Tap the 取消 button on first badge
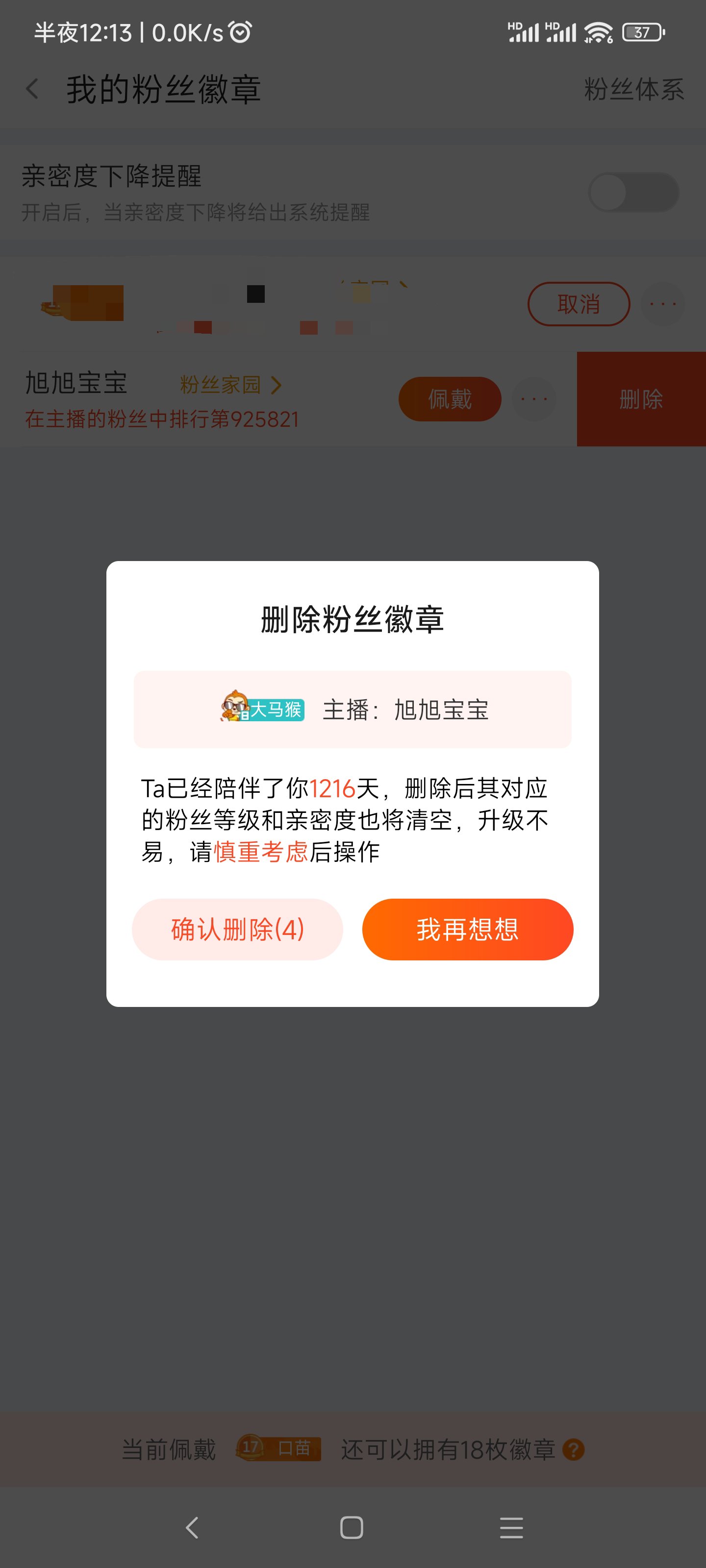 578,304
